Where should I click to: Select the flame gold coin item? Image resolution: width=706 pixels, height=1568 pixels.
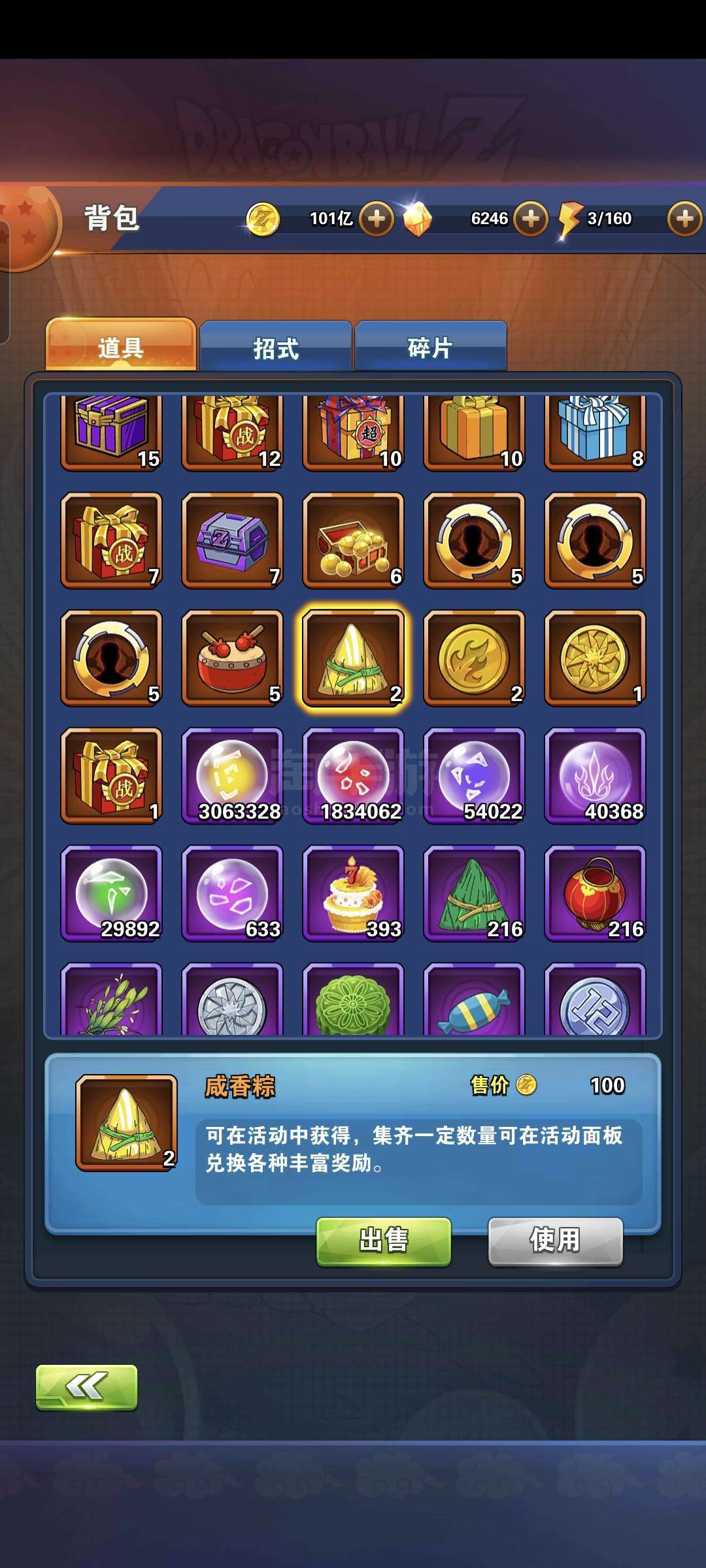tap(474, 658)
